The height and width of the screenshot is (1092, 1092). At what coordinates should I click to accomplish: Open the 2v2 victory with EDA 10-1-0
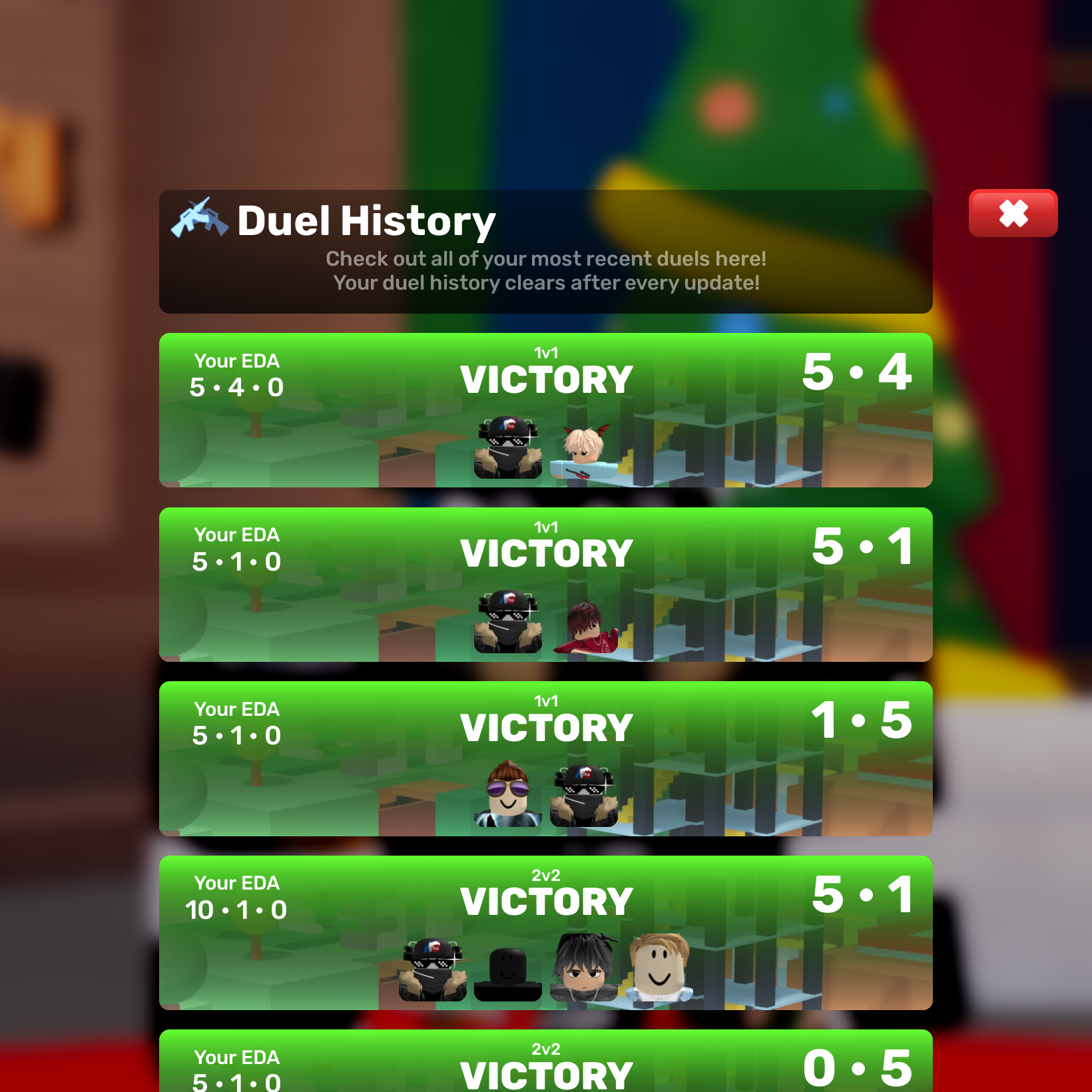click(545, 932)
